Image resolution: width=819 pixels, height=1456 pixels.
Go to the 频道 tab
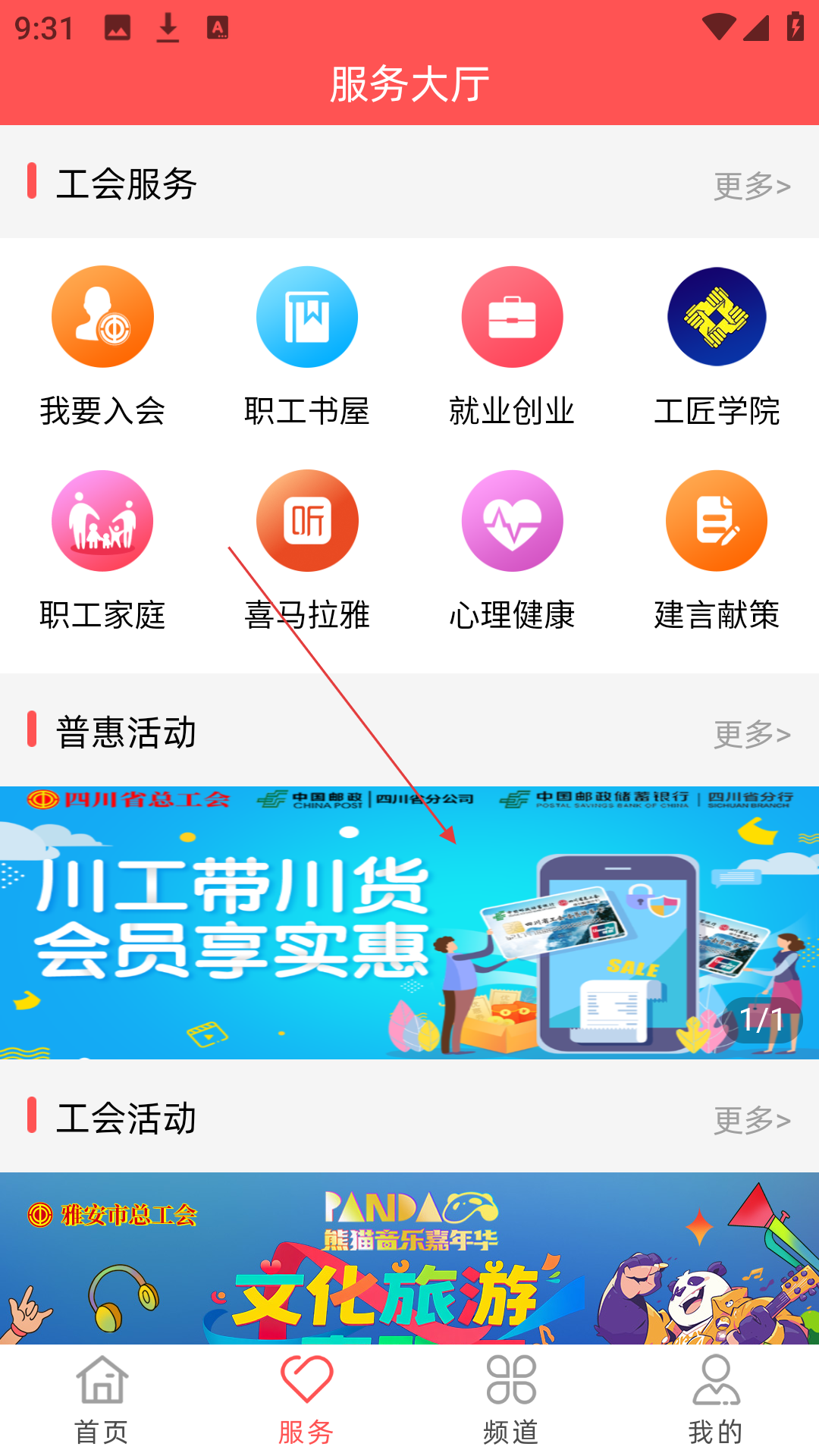512,1400
